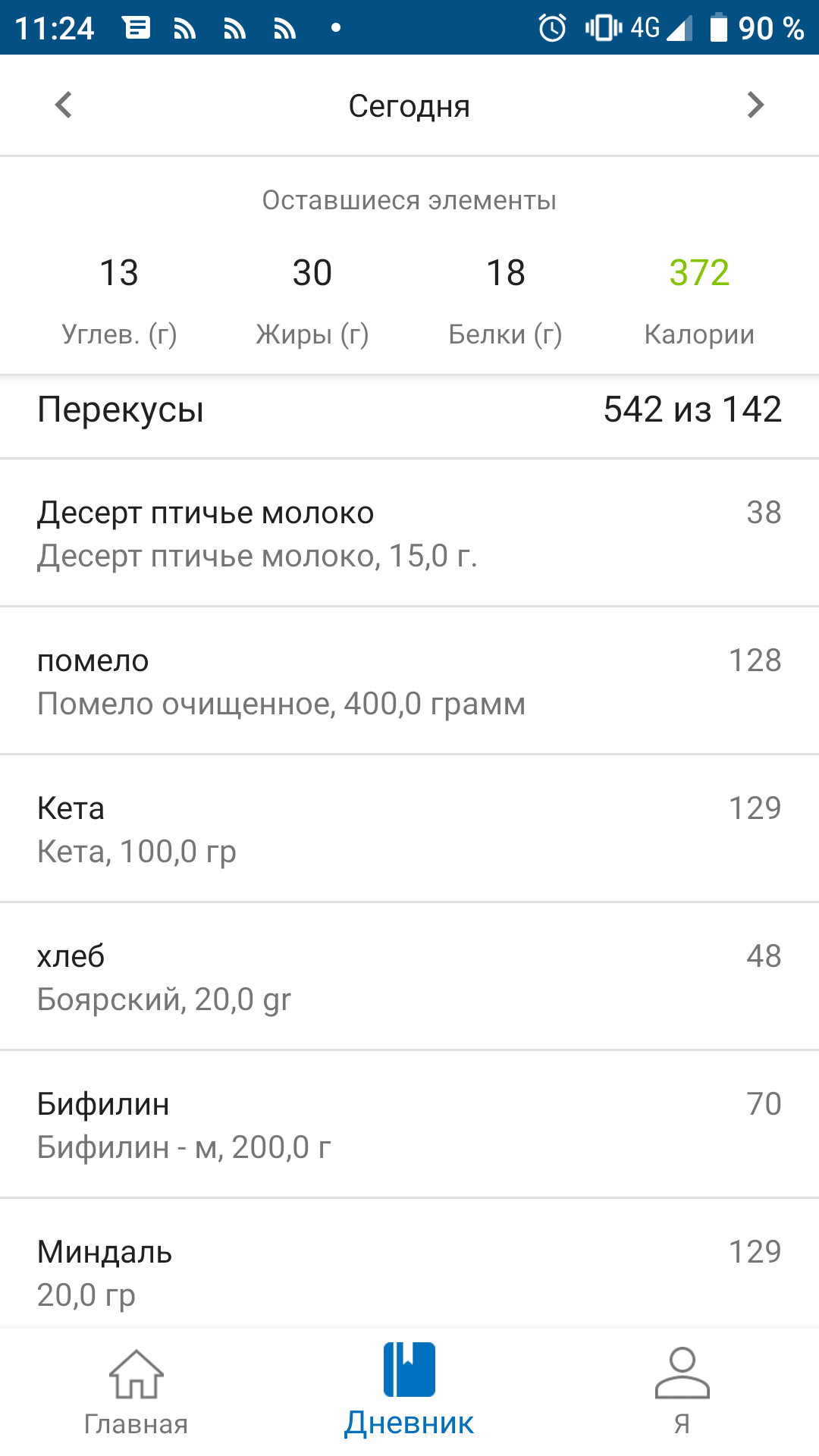
Task: View the Бифилин entry details
Action: [x=409, y=1125]
